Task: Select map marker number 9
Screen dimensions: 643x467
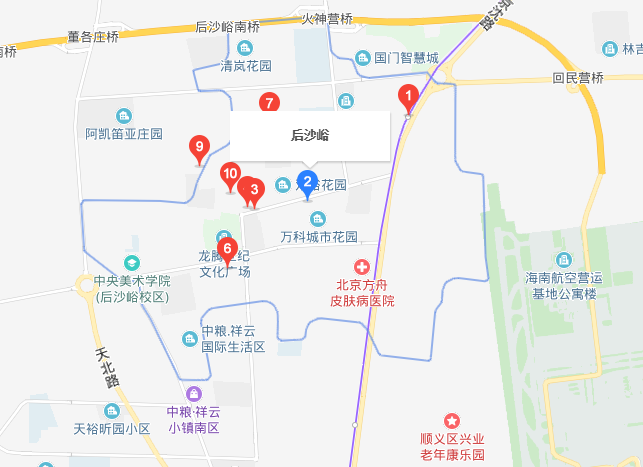Action: pyautogui.click(x=199, y=150)
